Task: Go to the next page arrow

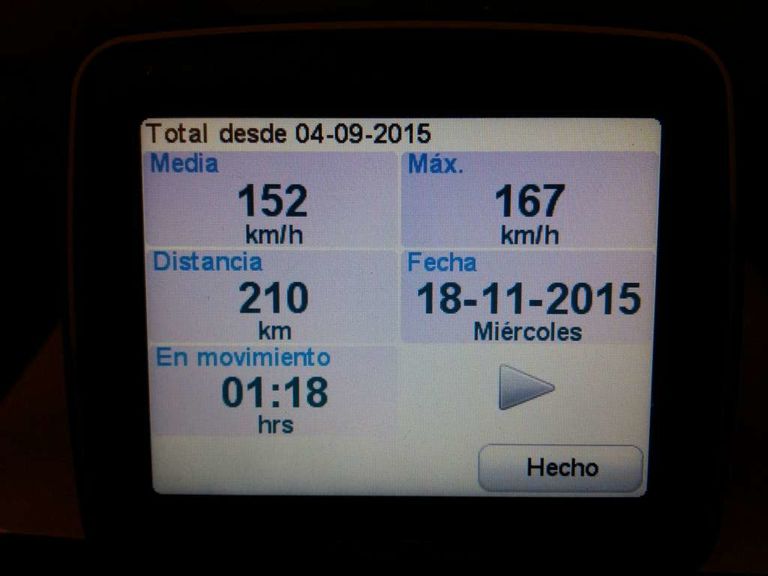Action: pyautogui.click(x=524, y=387)
